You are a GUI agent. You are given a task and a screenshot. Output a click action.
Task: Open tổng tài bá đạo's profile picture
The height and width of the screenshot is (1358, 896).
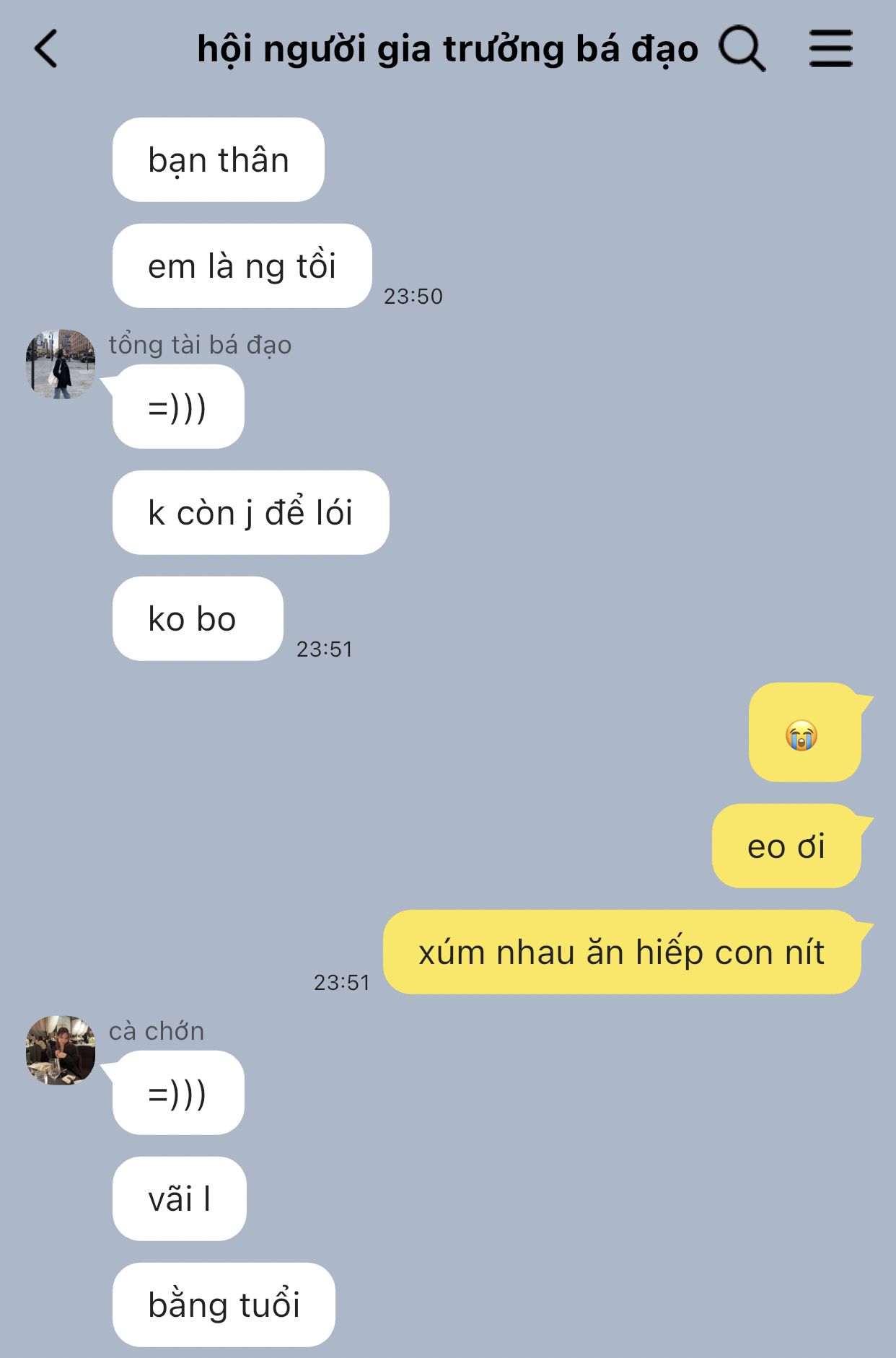(x=61, y=364)
